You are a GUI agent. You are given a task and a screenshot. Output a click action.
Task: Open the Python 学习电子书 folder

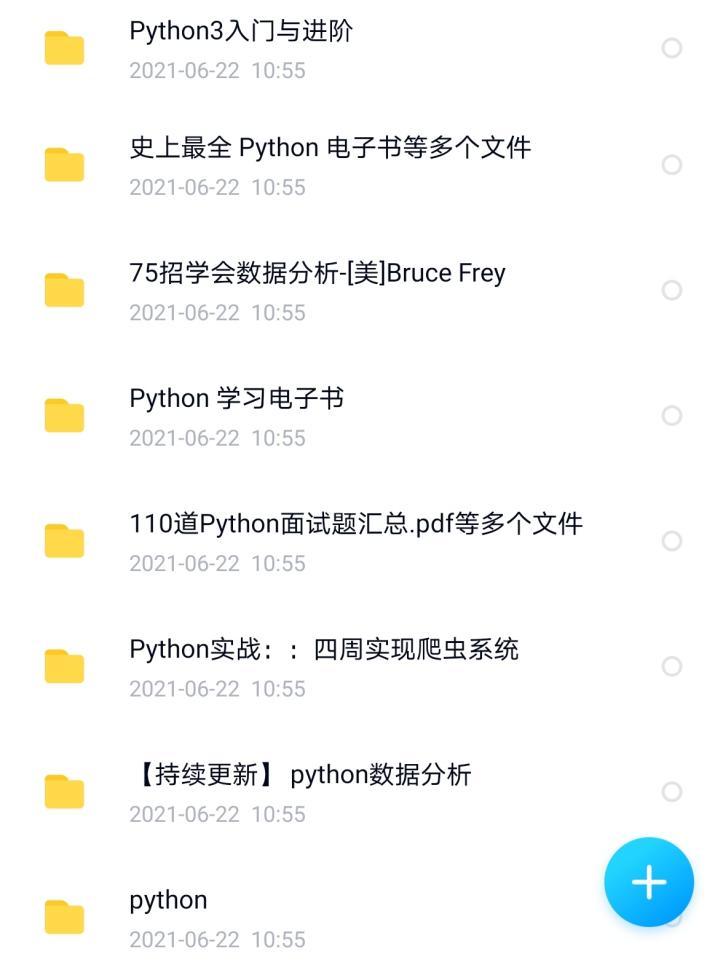(236, 399)
